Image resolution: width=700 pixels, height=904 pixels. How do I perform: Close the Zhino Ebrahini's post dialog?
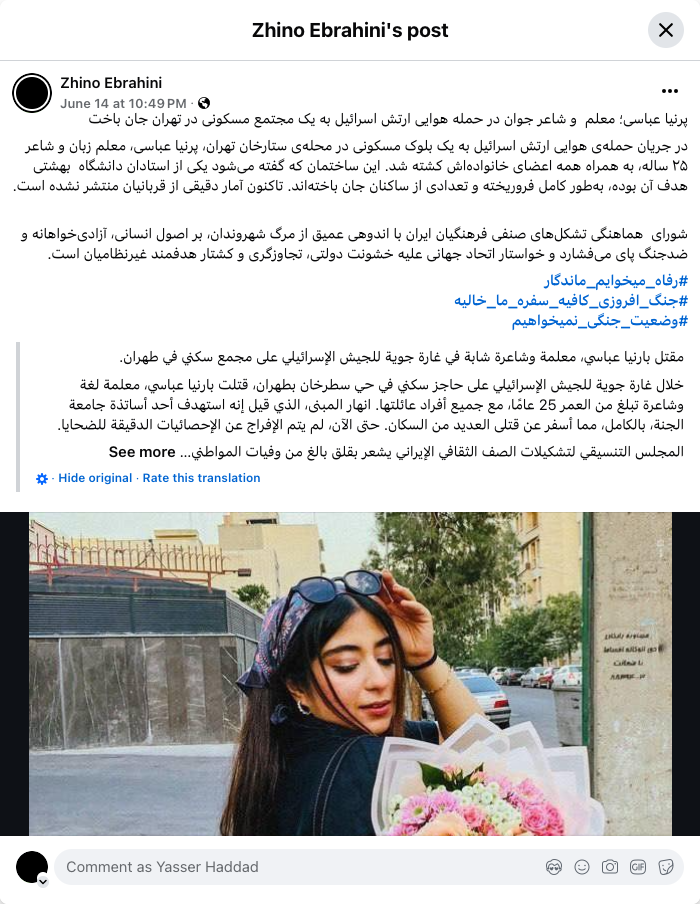coord(665,30)
